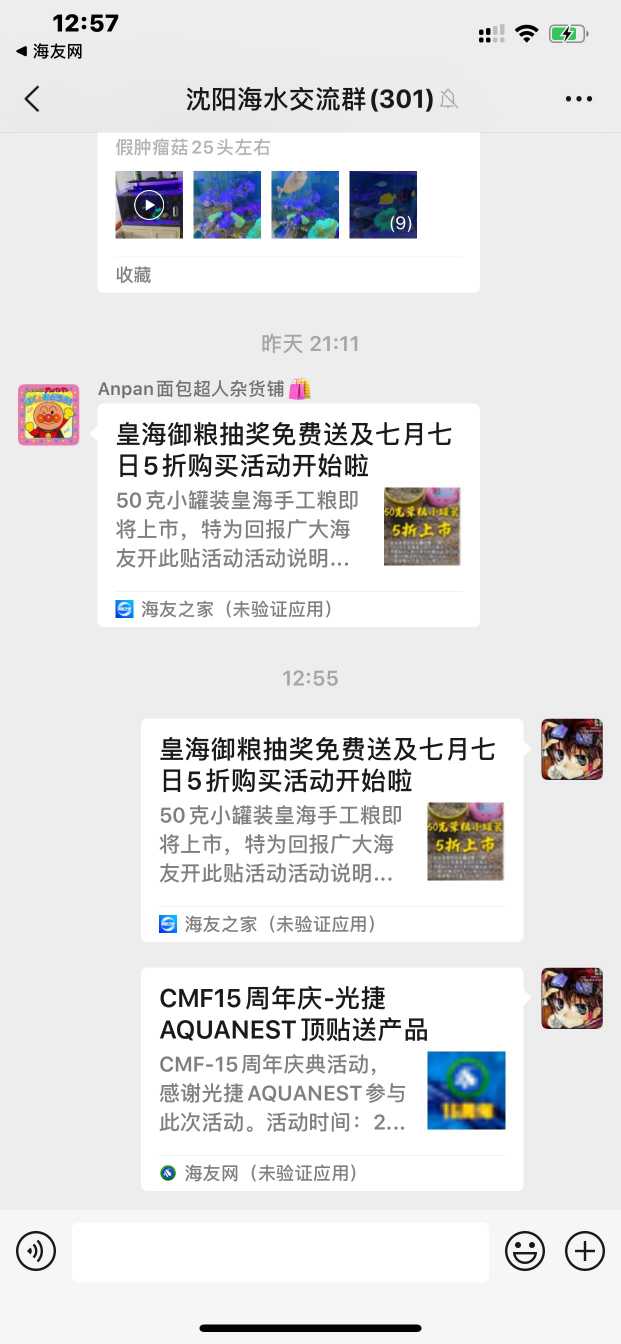The image size is (621, 1344).
Task: Return to the 海友网 app
Action: tap(48, 51)
